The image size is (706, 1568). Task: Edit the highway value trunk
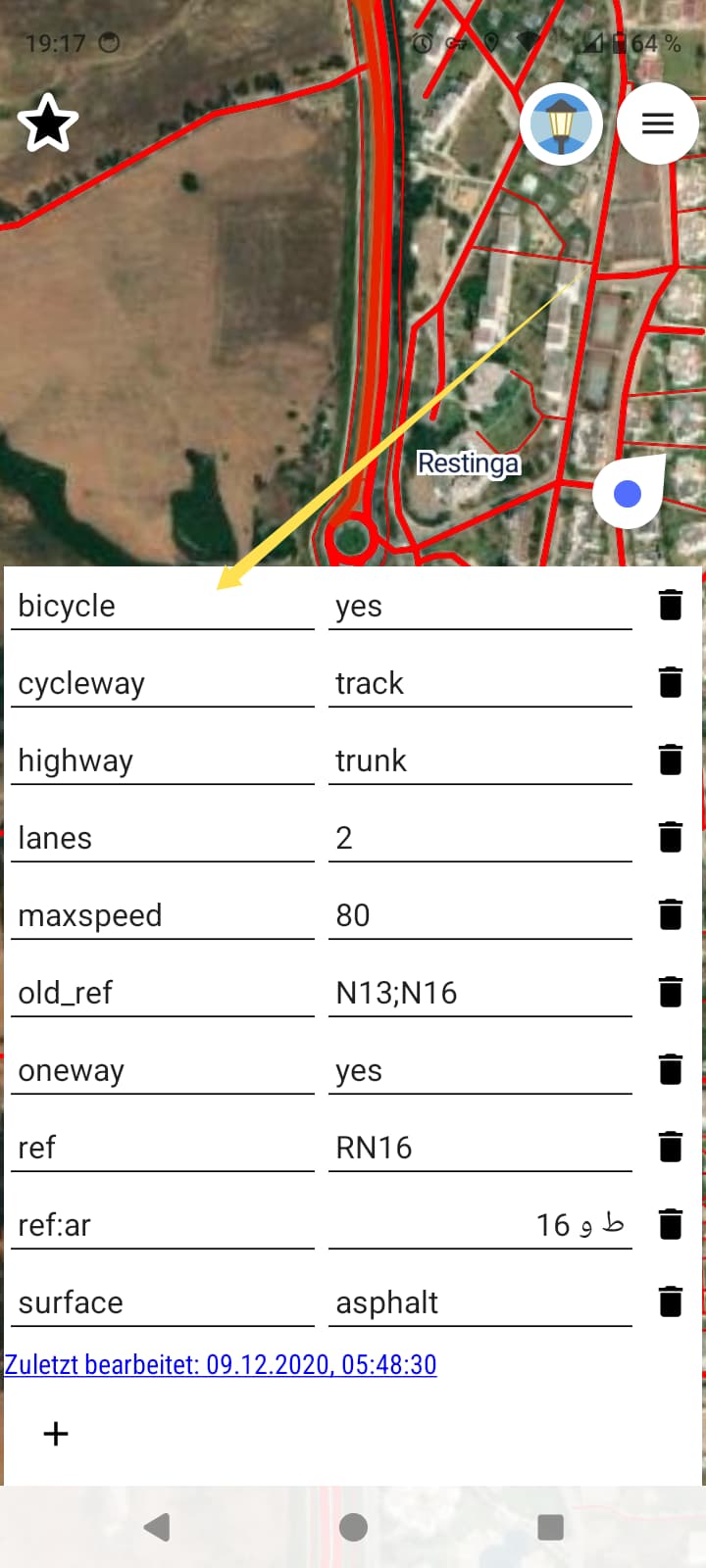(x=479, y=760)
